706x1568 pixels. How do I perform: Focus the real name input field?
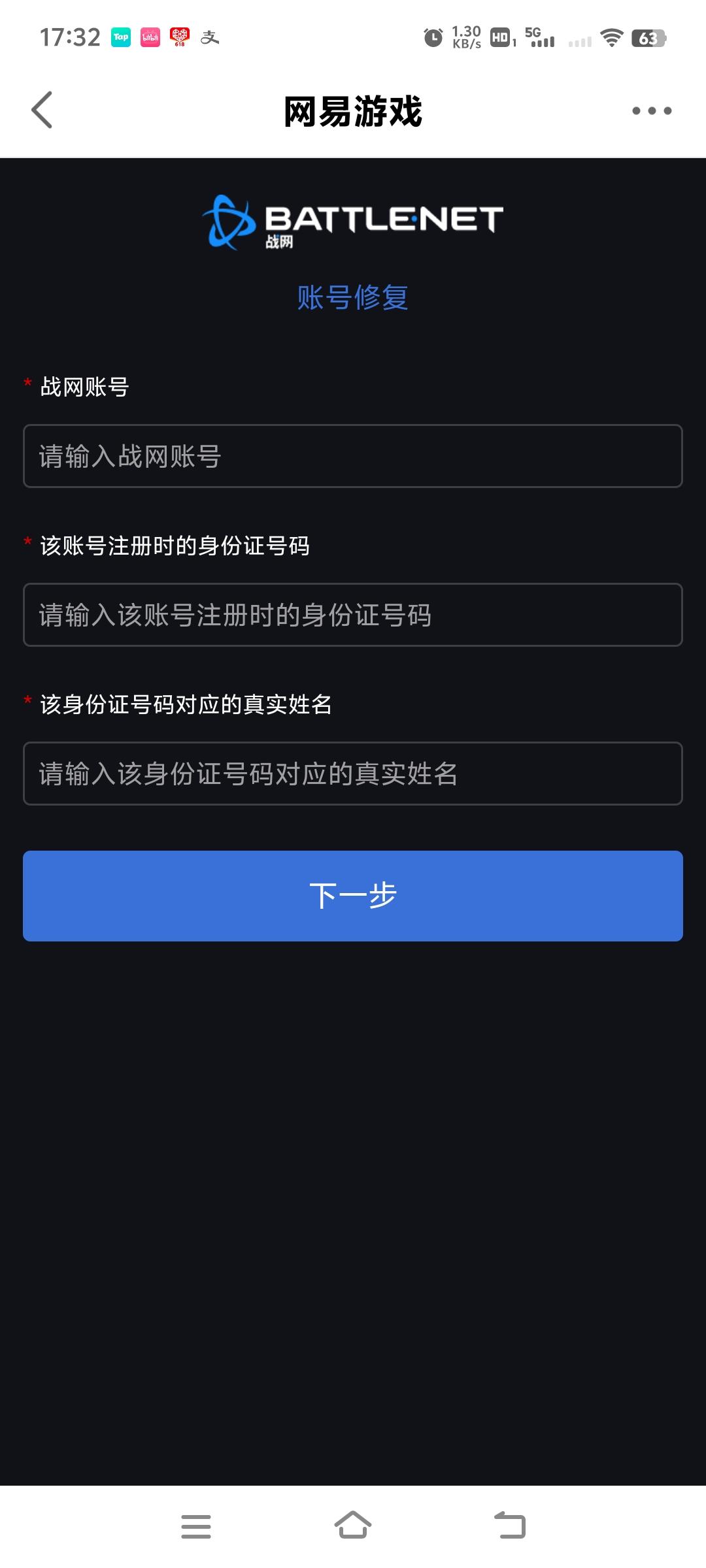point(353,774)
